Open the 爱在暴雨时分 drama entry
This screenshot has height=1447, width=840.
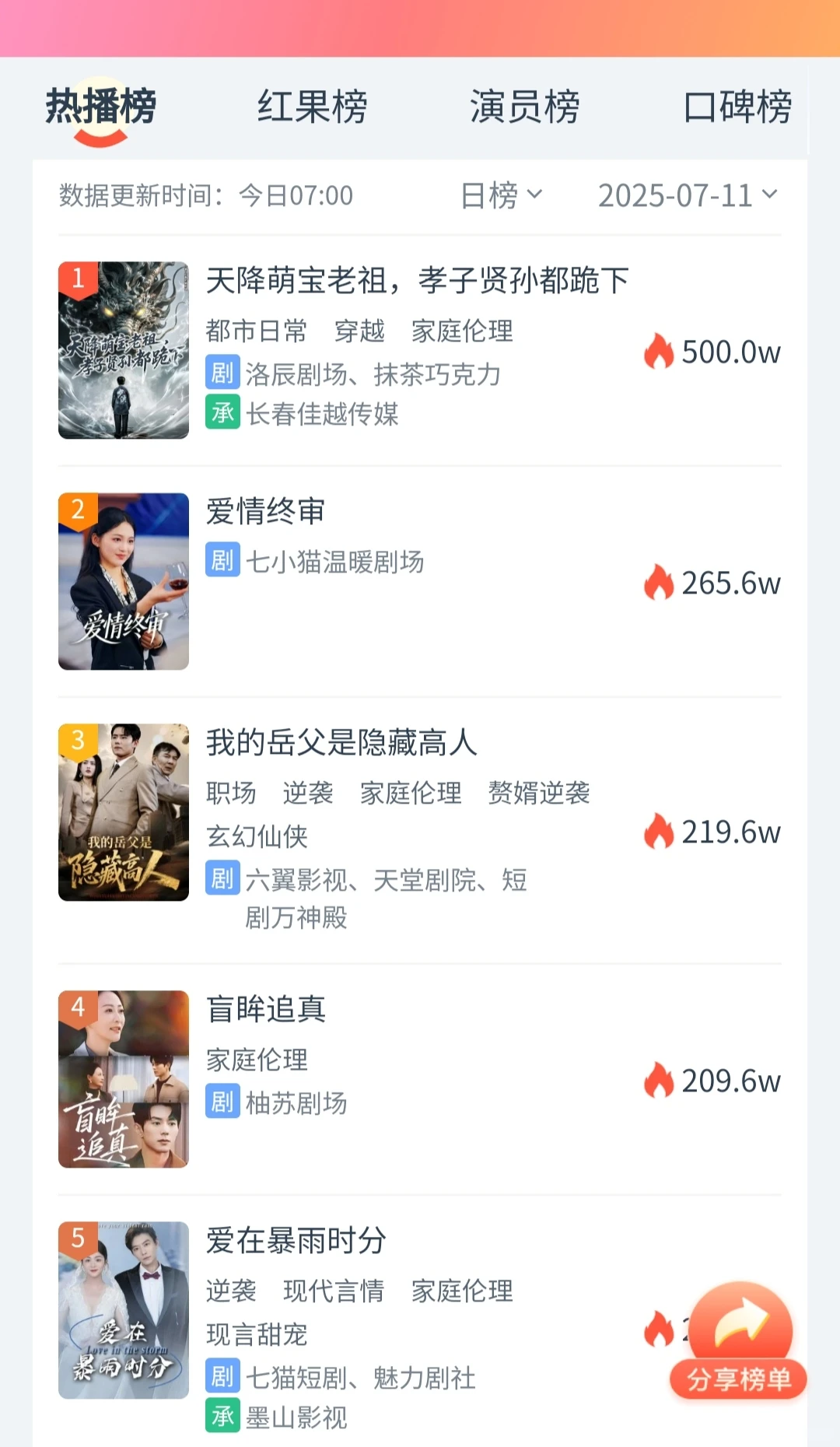[296, 1241]
